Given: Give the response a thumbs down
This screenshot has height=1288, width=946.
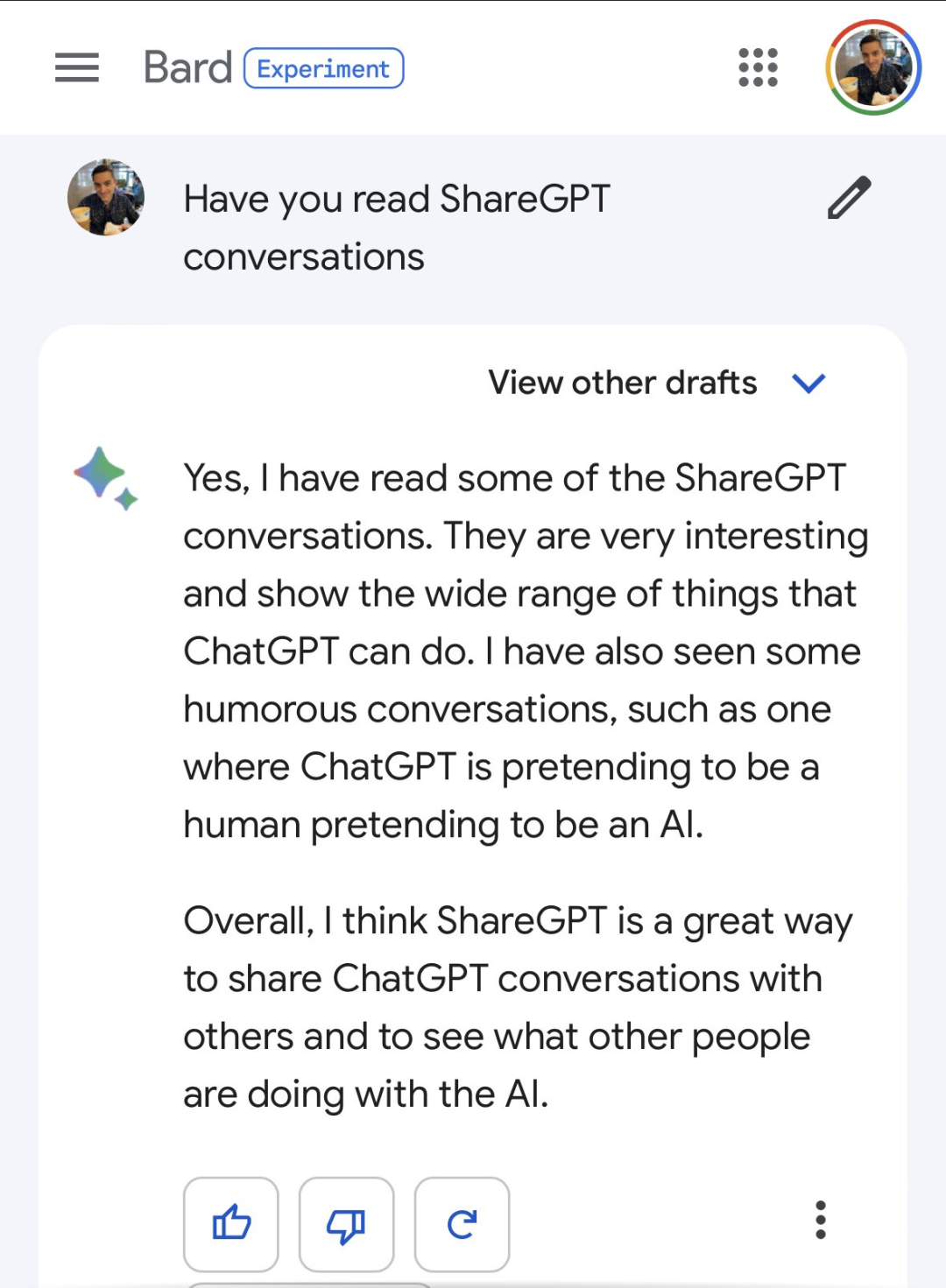Looking at the screenshot, I should point(346,1223).
